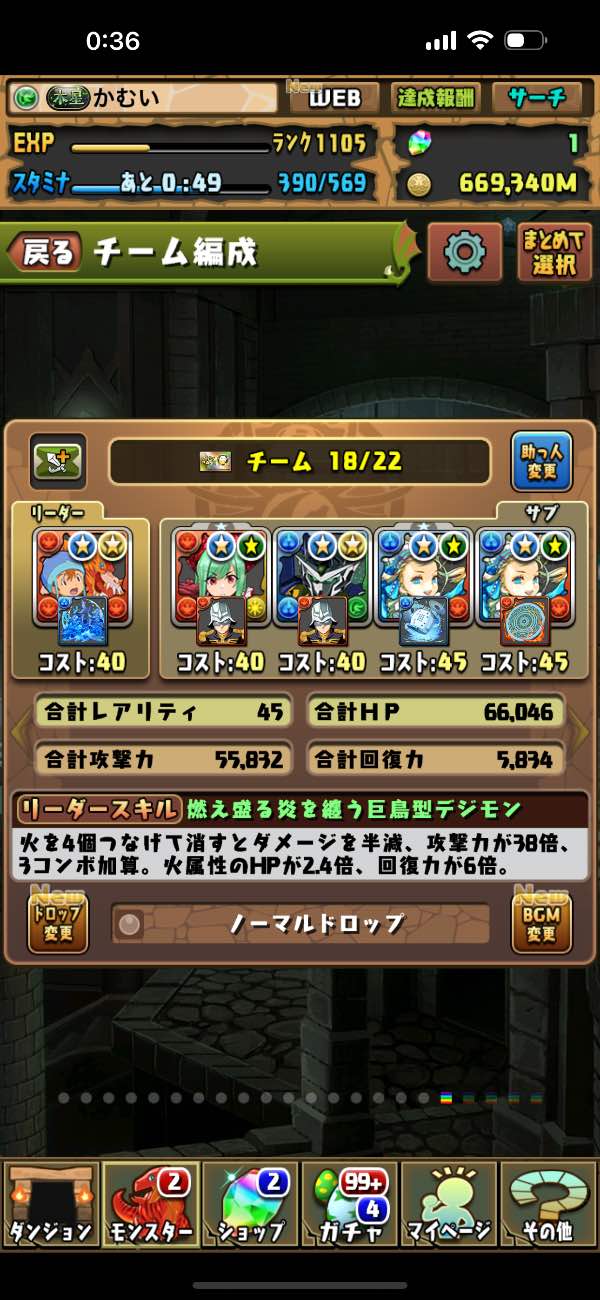Tap the BGM変更 button

[x=541, y=923]
